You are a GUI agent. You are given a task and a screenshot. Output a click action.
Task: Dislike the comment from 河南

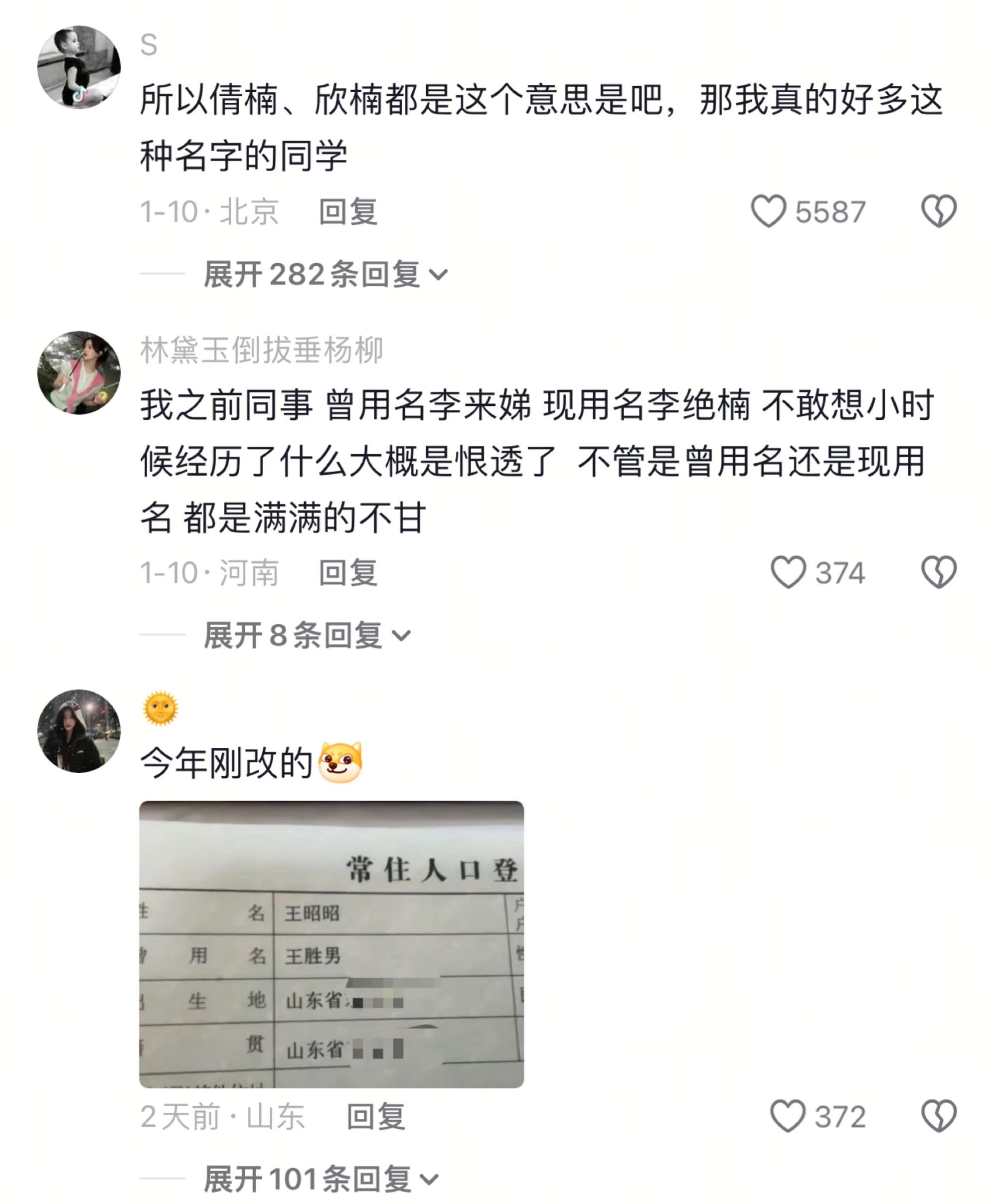tap(938, 572)
